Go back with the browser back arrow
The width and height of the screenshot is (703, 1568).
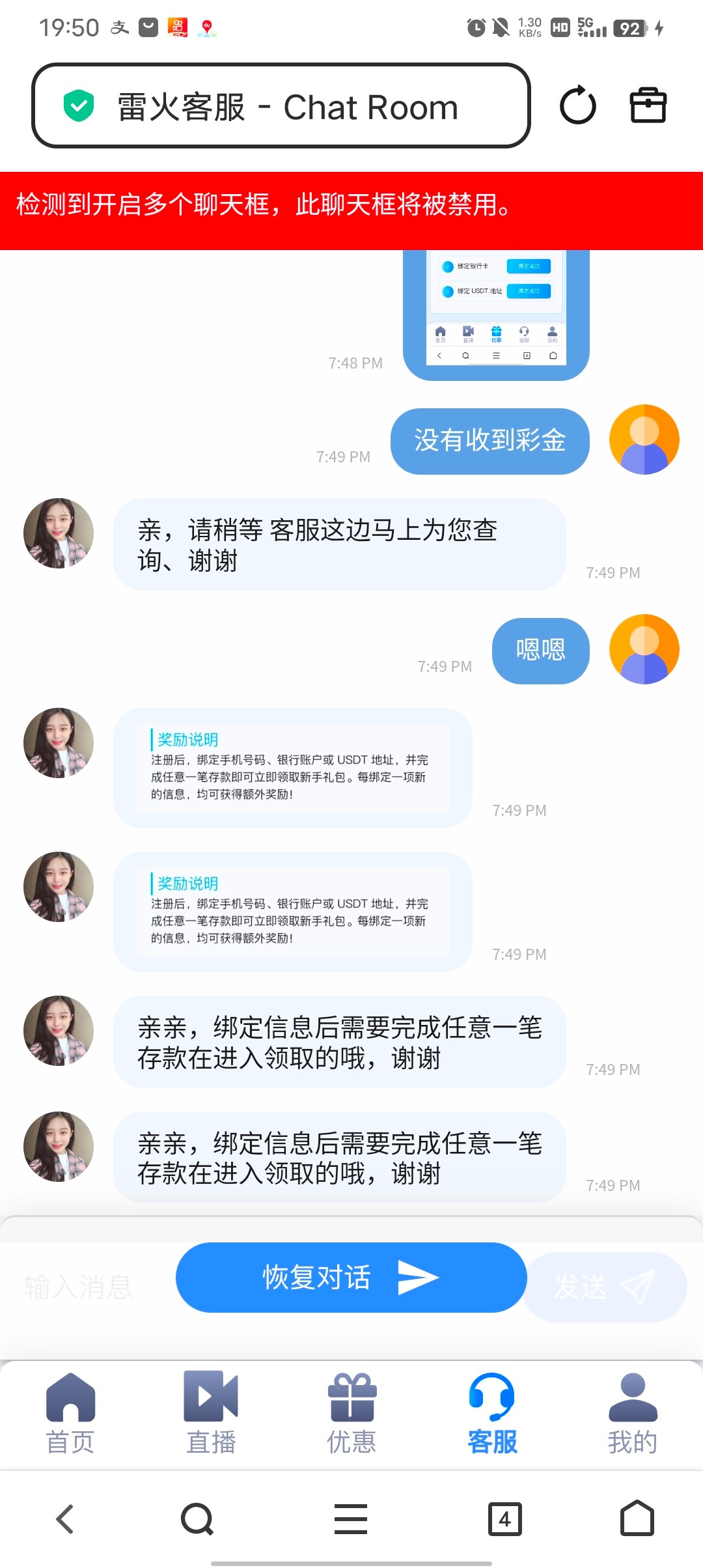tap(65, 1519)
